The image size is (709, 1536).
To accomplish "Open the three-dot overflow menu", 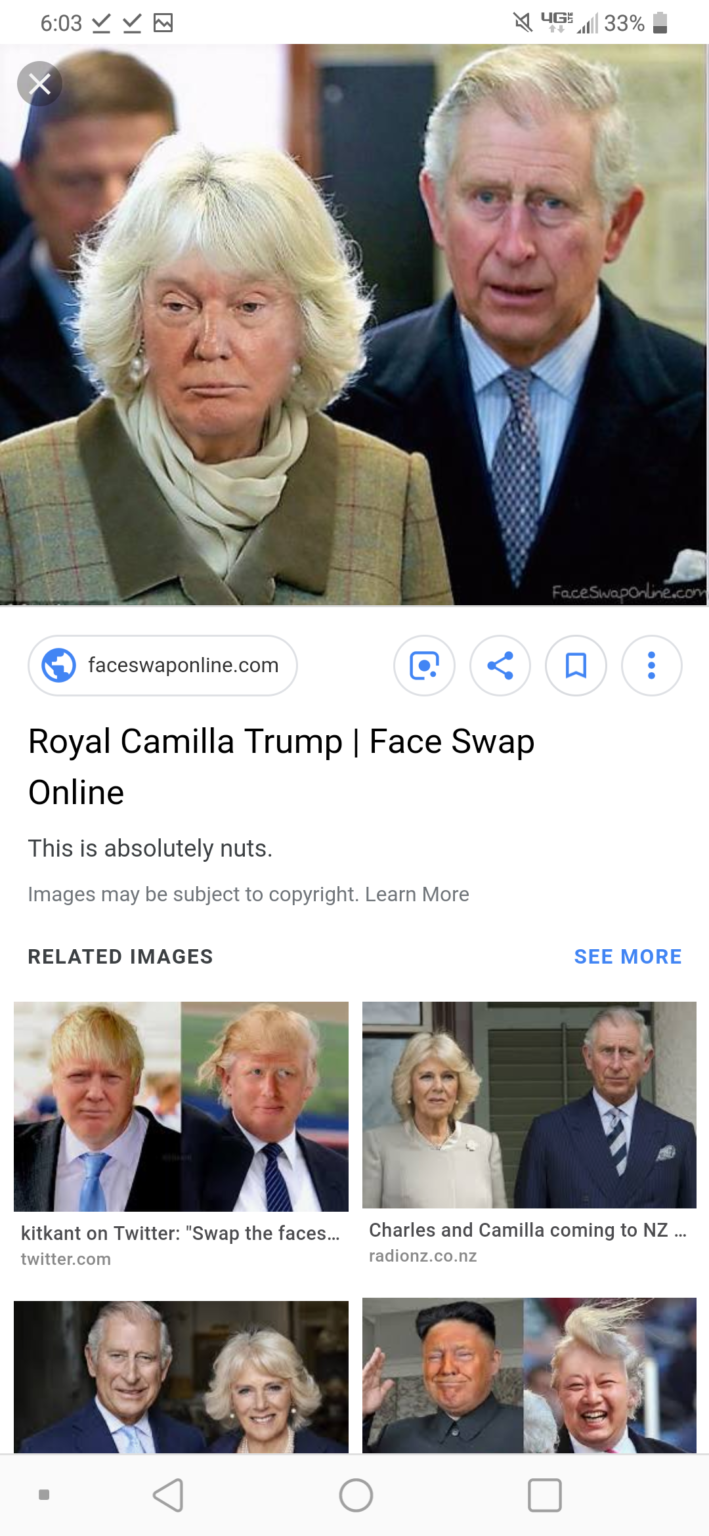I will pos(651,665).
